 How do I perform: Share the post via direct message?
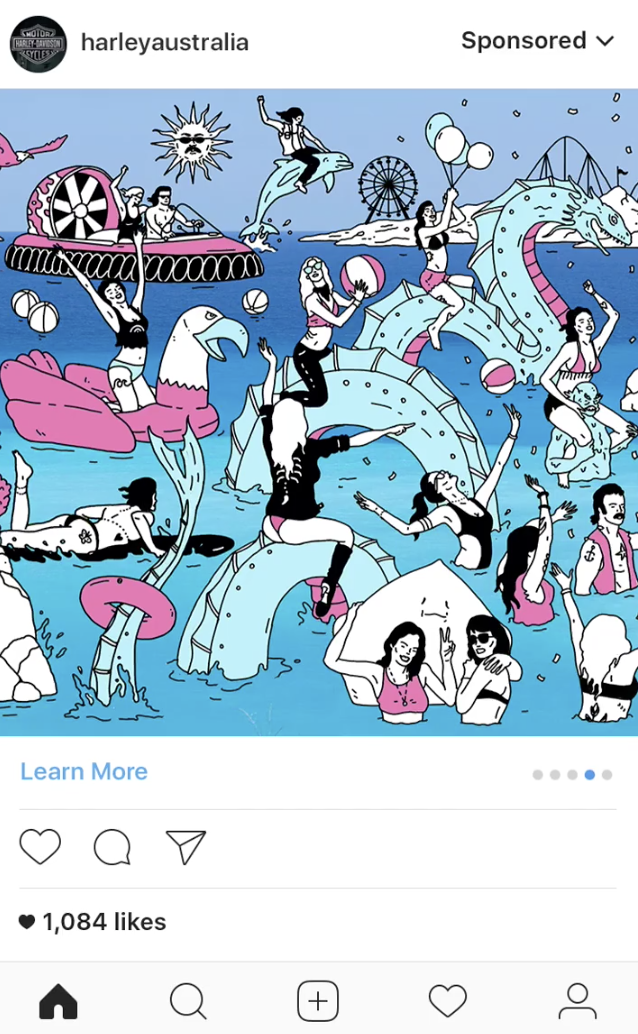click(186, 847)
